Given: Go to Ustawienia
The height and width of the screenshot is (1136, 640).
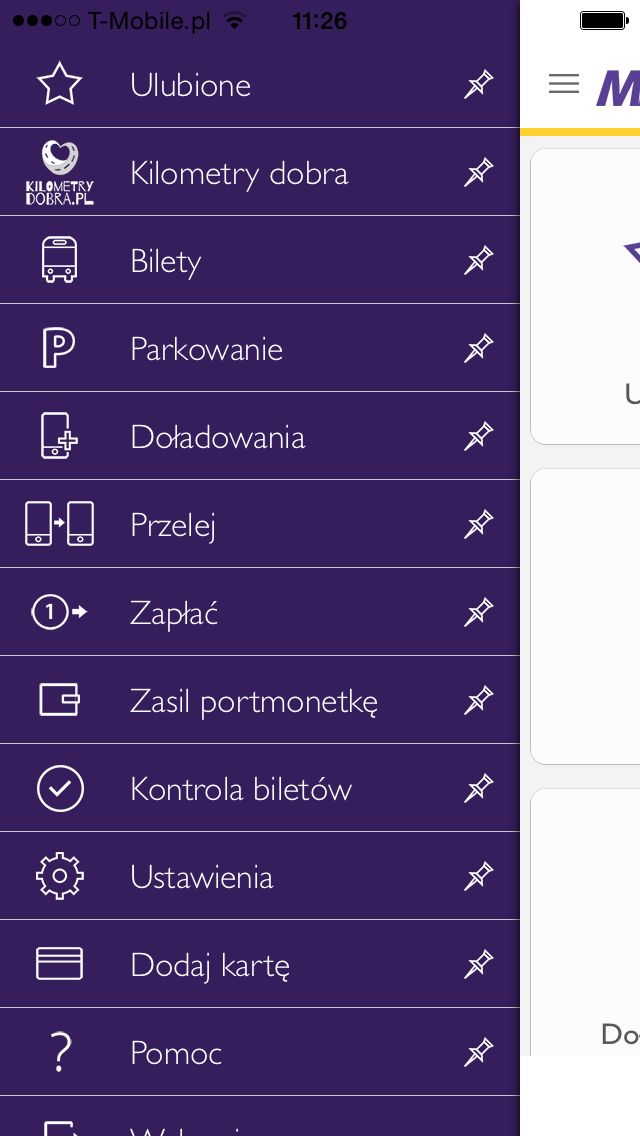Looking at the screenshot, I should pos(259,877).
